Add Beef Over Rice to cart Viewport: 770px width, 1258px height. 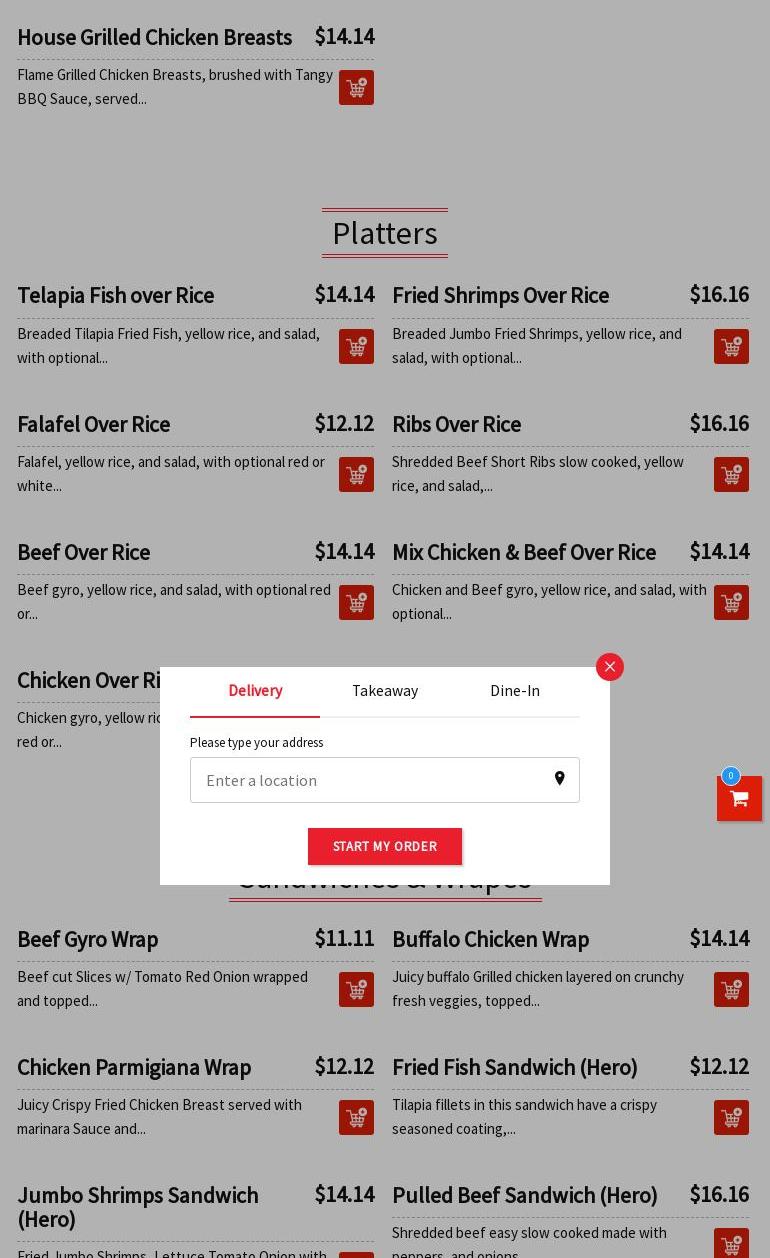[356, 603]
